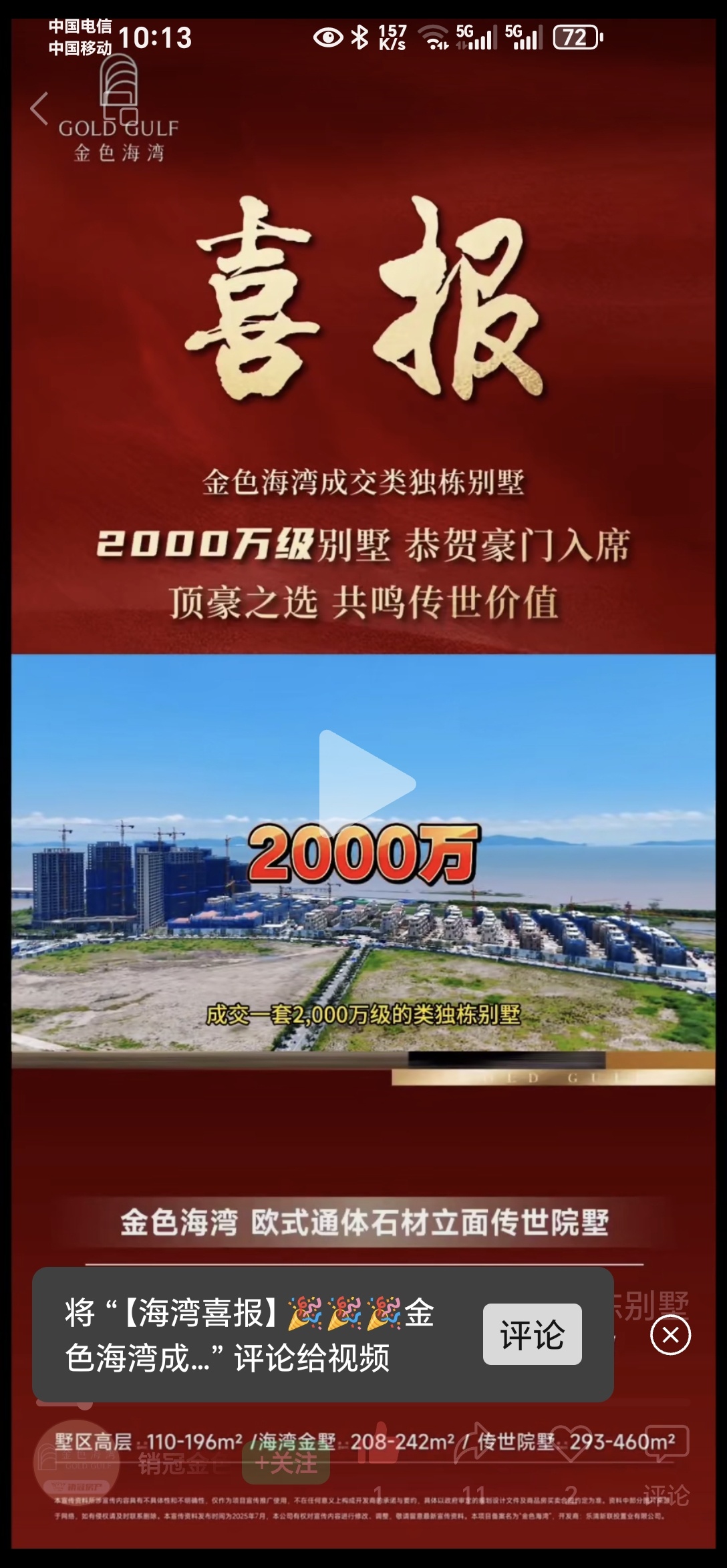Image resolution: width=727 pixels, height=1568 pixels.
Task: Tap the 评论 button in the popup
Action: [x=532, y=1335]
